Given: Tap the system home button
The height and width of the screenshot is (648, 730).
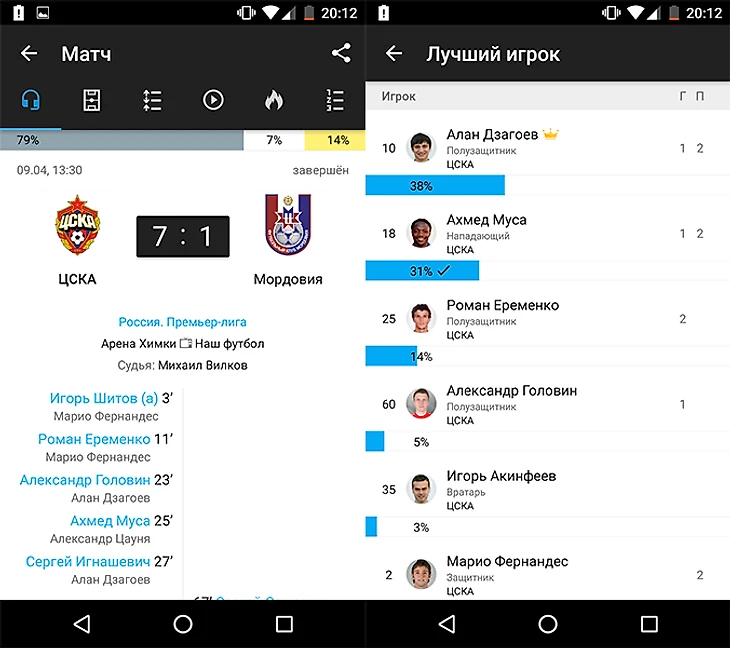Looking at the screenshot, I should point(183,624).
